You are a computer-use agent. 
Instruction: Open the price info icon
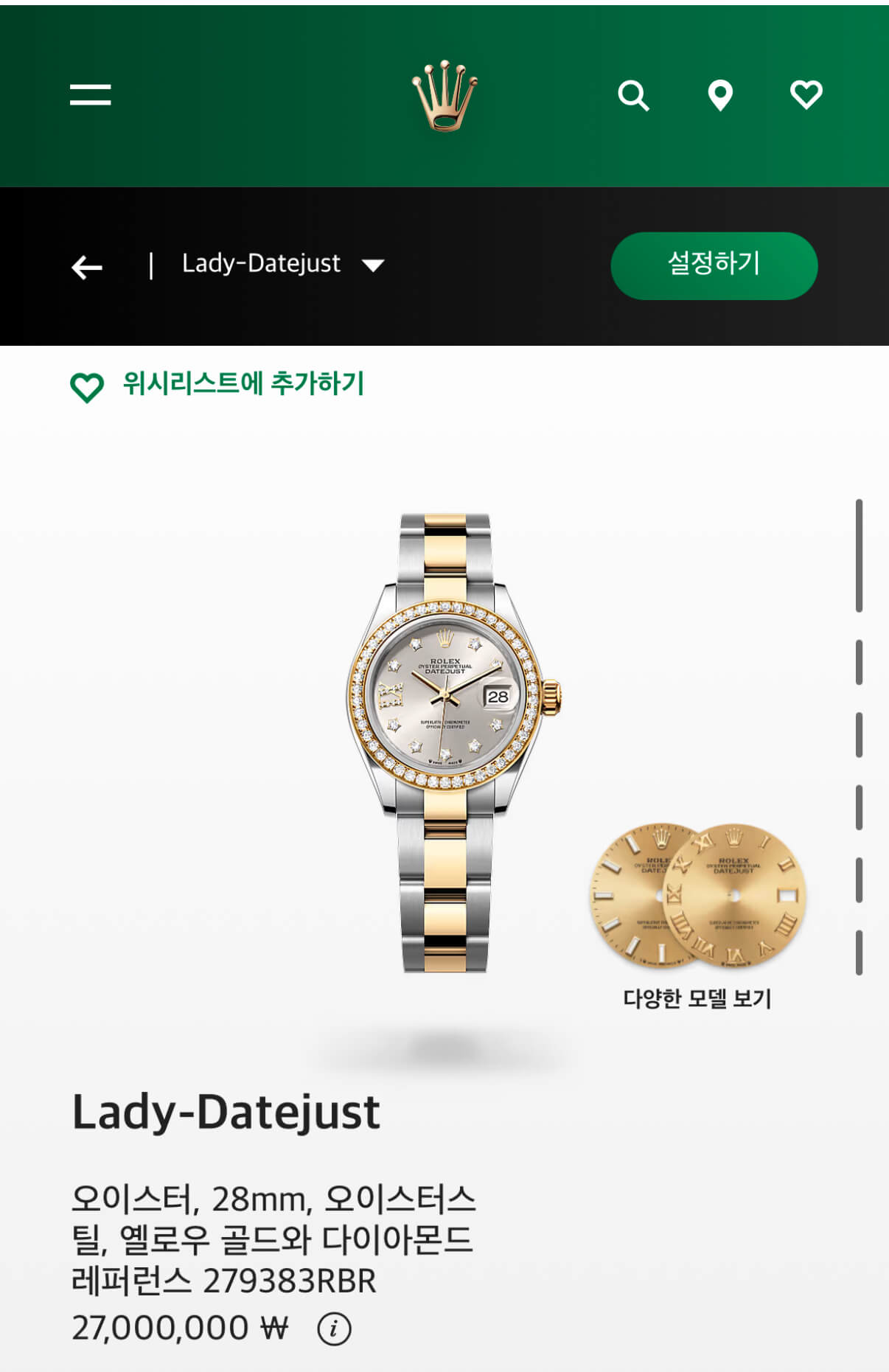334,1329
